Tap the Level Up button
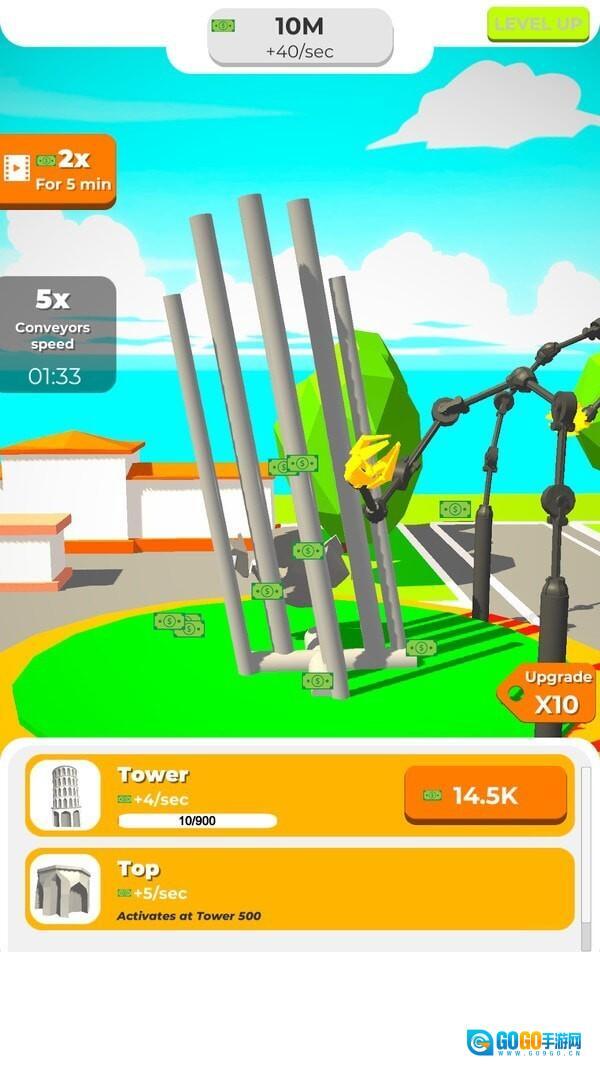 (538, 24)
